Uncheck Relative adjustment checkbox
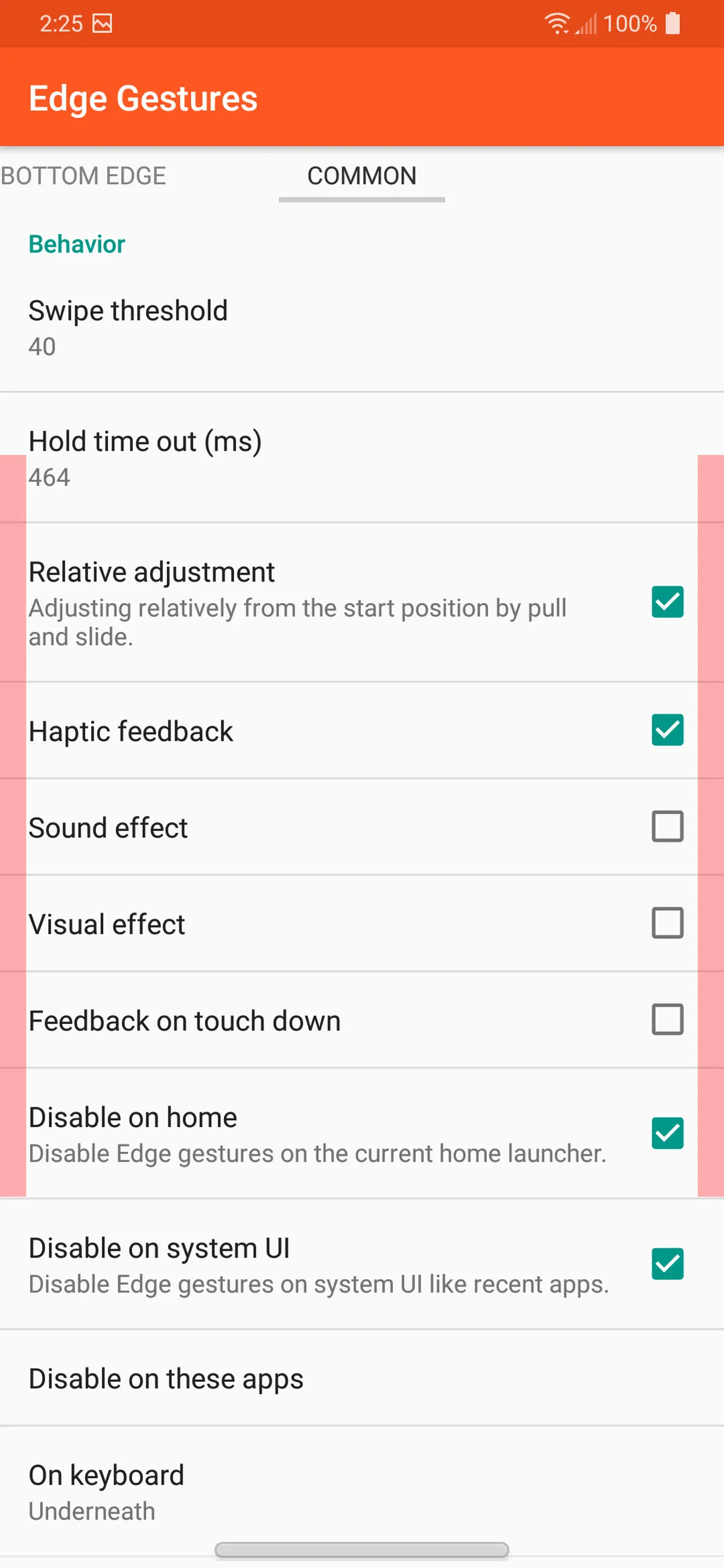724x1568 pixels. [667, 602]
